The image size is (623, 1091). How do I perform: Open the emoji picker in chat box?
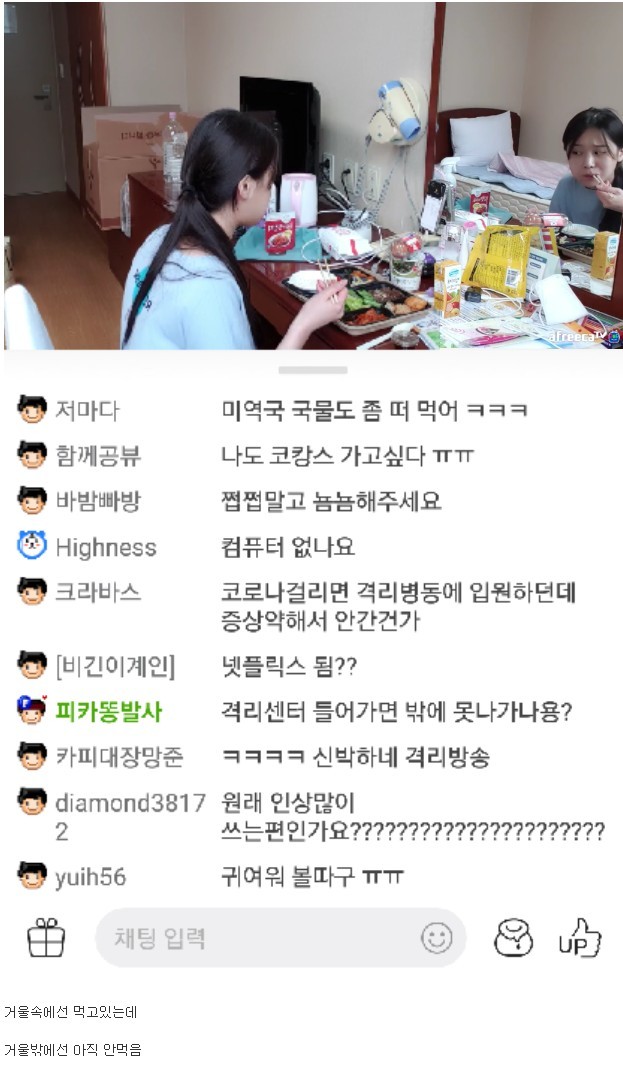(436, 938)
